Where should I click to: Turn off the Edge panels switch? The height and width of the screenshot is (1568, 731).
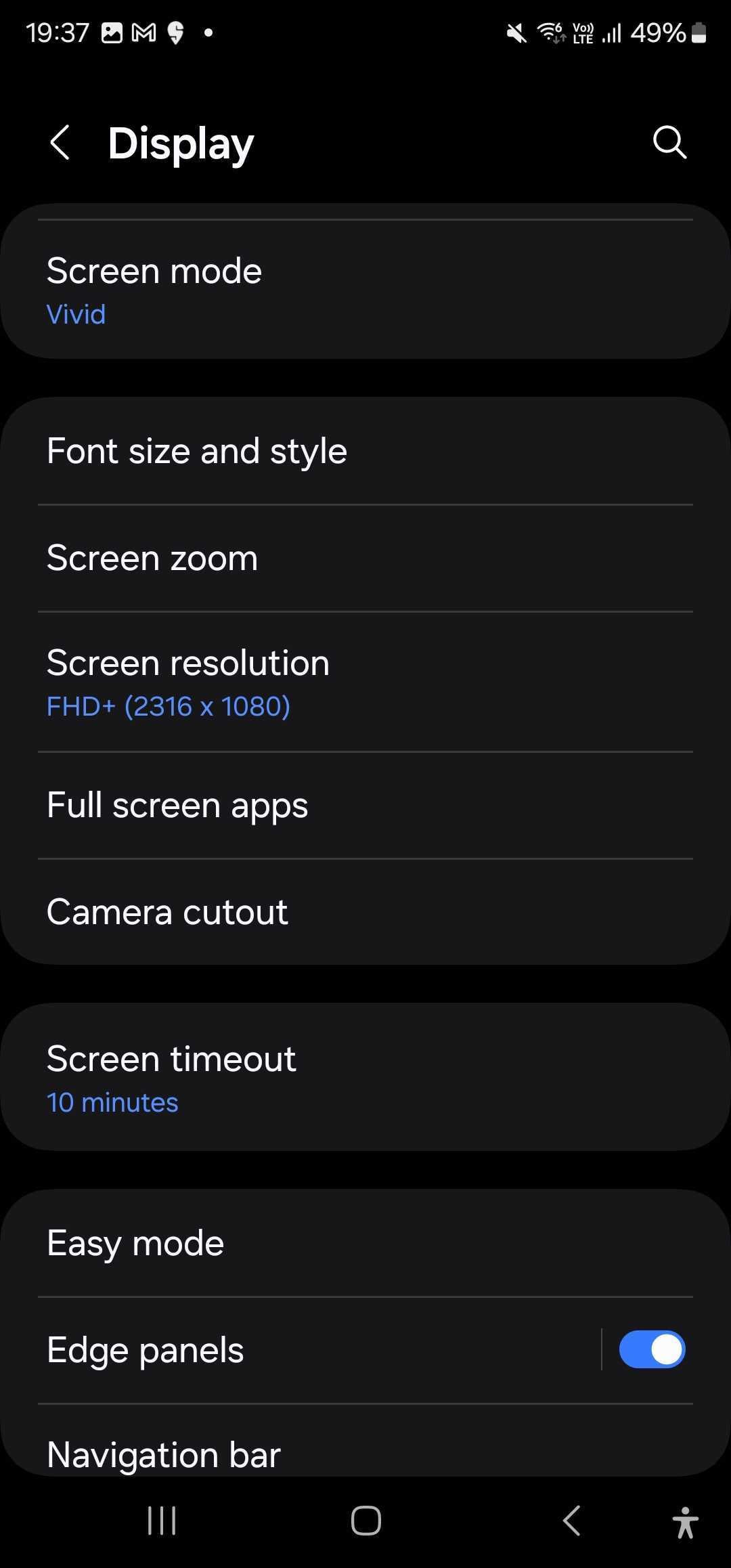click(x=652, y=1349)
